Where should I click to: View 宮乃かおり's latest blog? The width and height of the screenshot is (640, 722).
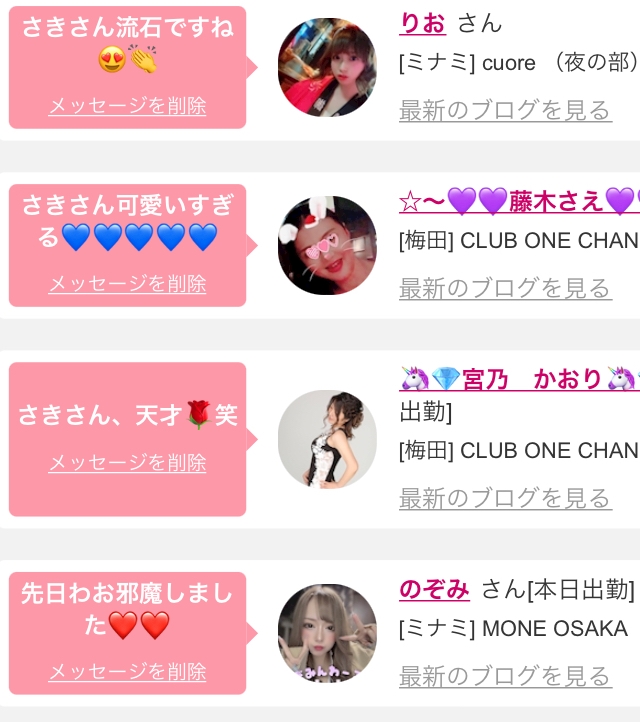[505, 498]
